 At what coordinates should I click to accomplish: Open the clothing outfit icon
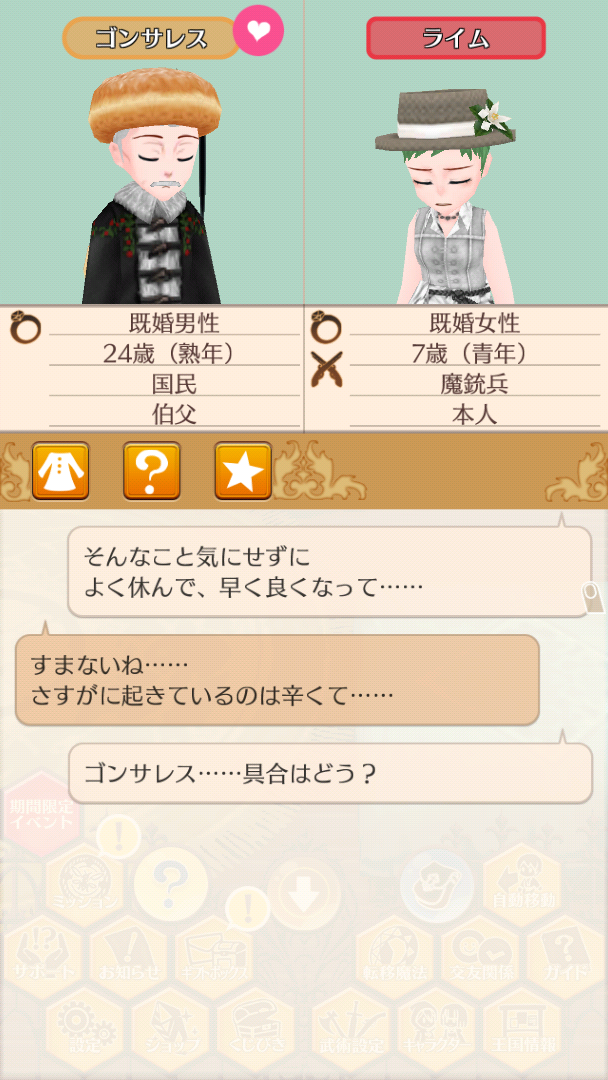61,470
